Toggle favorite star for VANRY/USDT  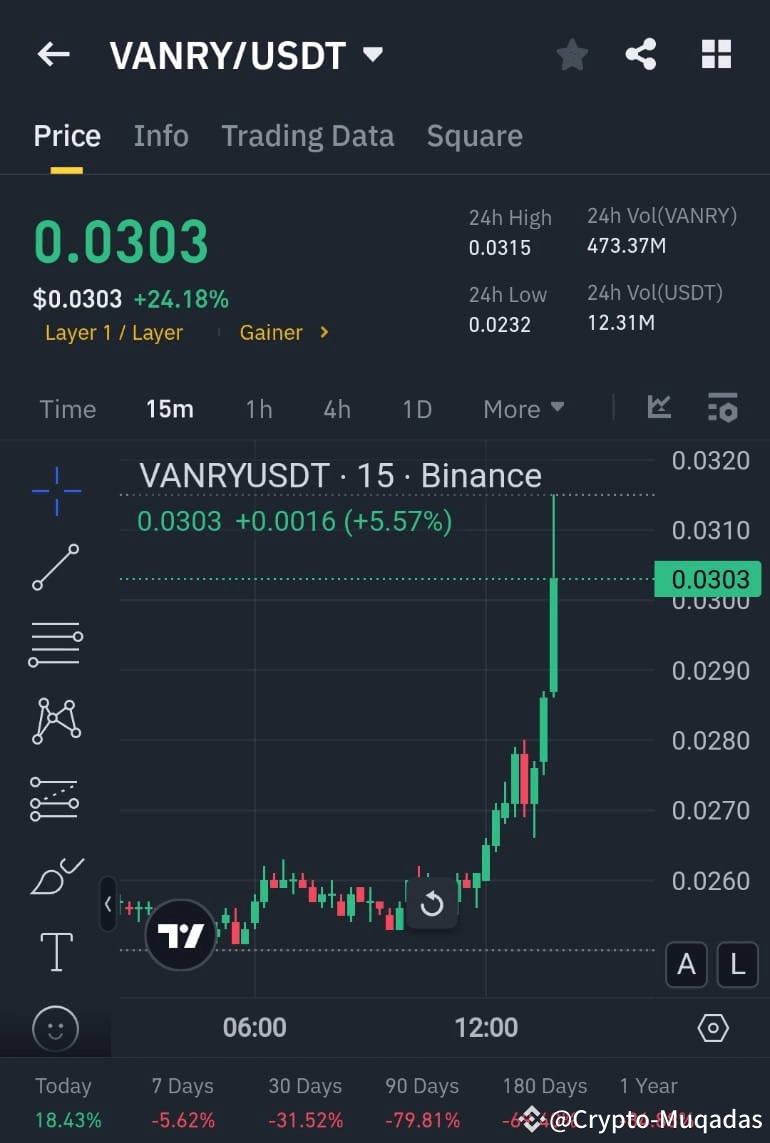coord(572,54)
